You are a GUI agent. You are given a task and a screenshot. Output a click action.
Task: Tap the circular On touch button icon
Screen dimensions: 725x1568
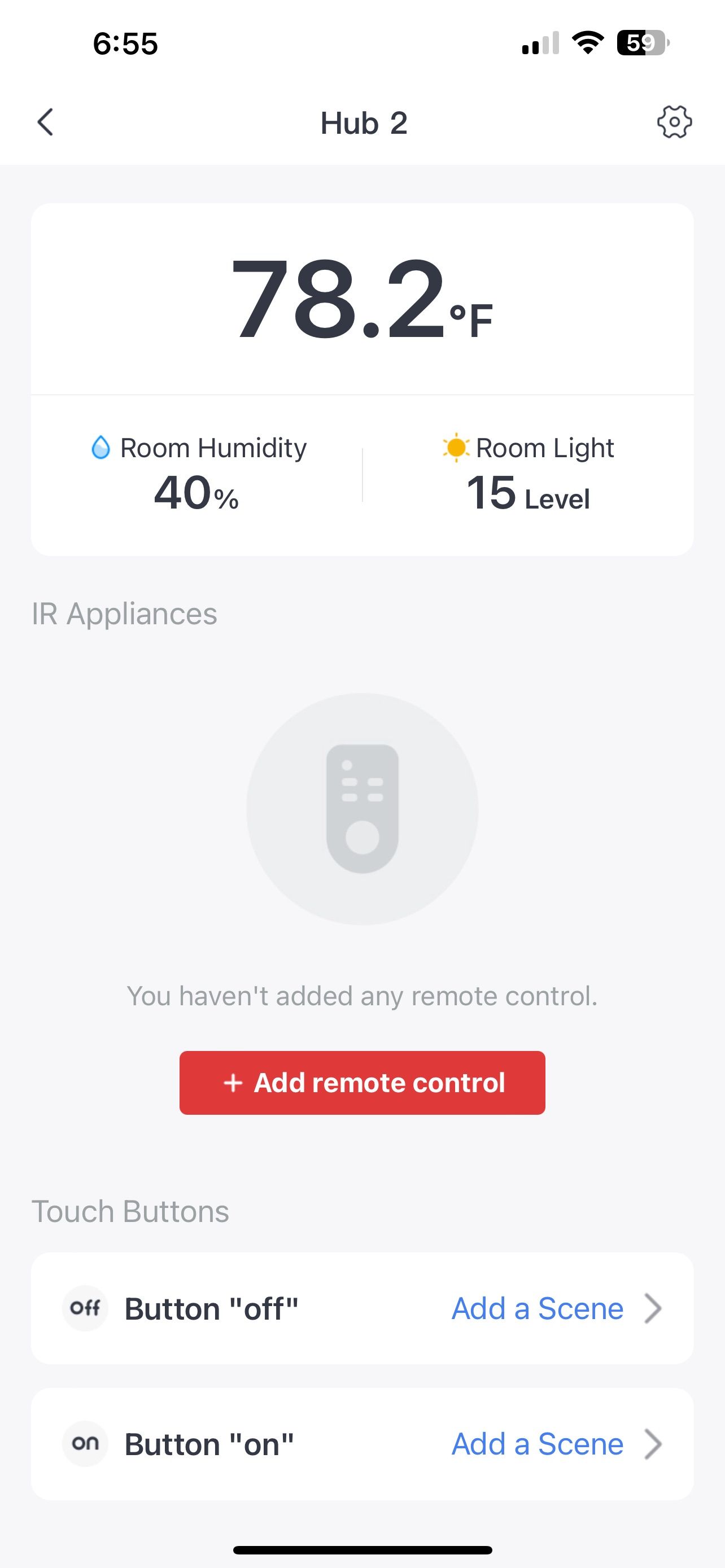85,1444
